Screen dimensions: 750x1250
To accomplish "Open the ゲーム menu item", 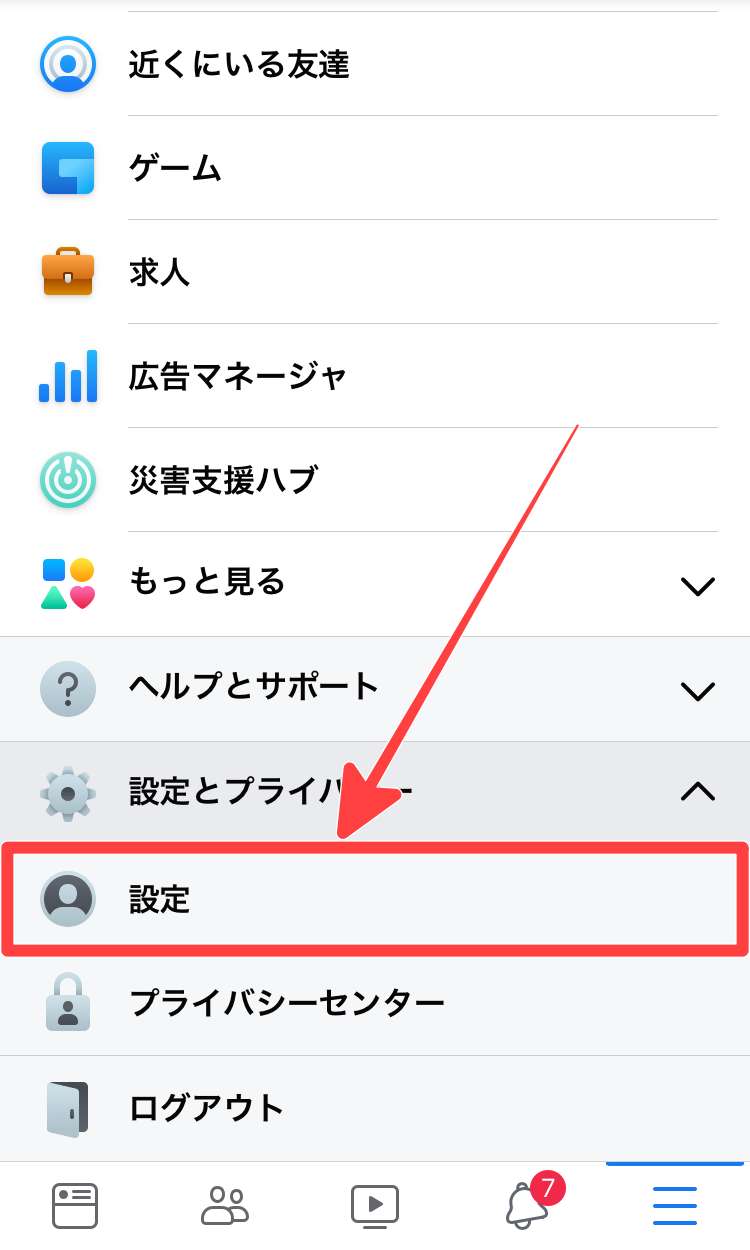I will (x=175, y=168).
